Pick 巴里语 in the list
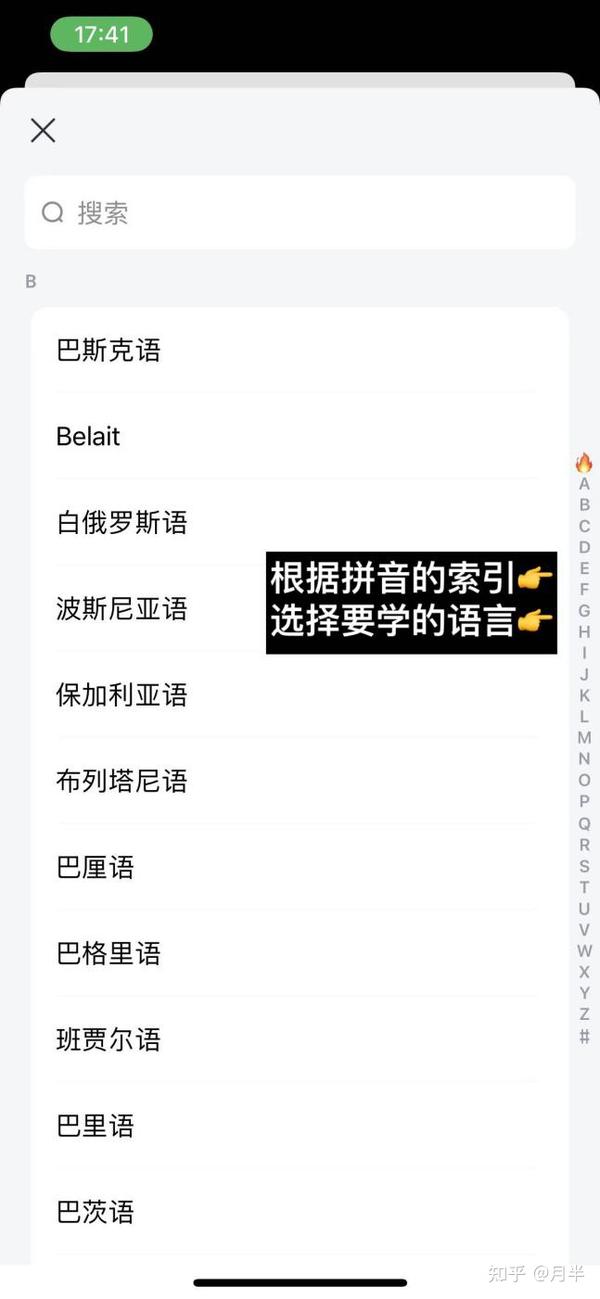 pos(95,1126)
